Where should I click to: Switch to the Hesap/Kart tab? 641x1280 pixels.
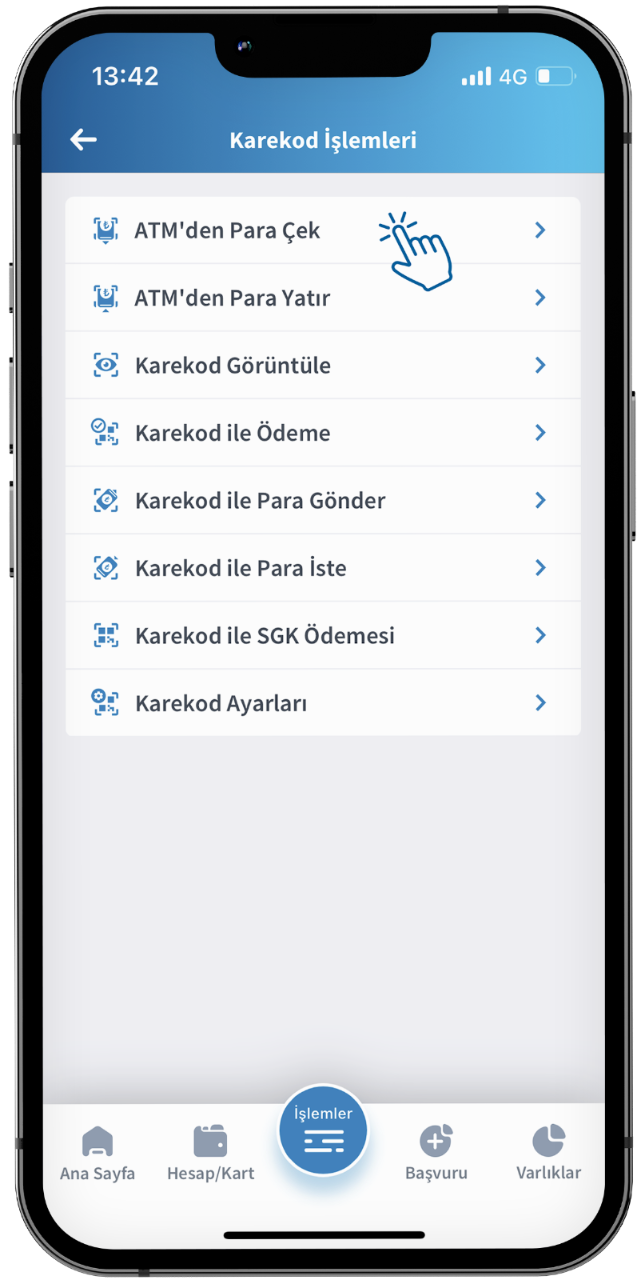(210, 1153)
